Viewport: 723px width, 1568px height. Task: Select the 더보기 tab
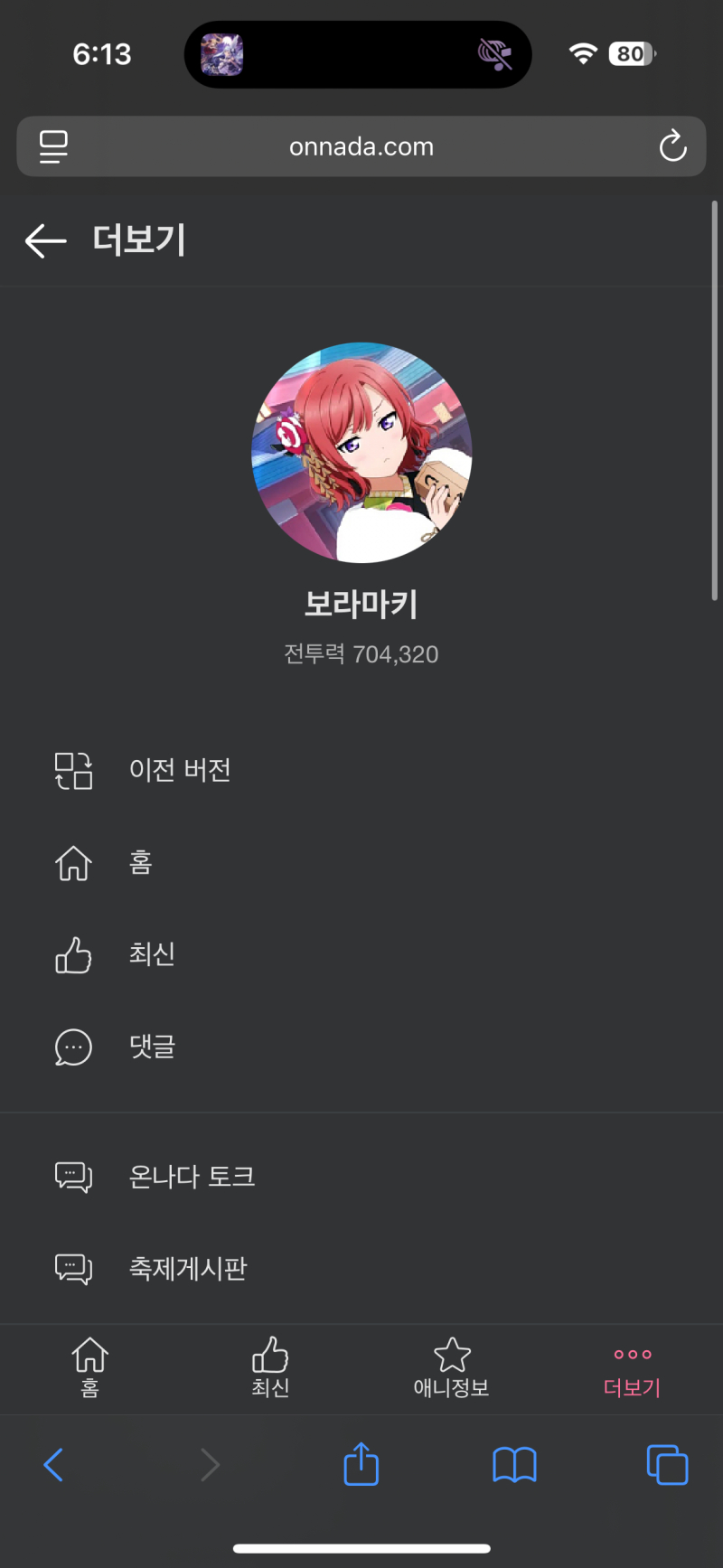[632, 1367]
